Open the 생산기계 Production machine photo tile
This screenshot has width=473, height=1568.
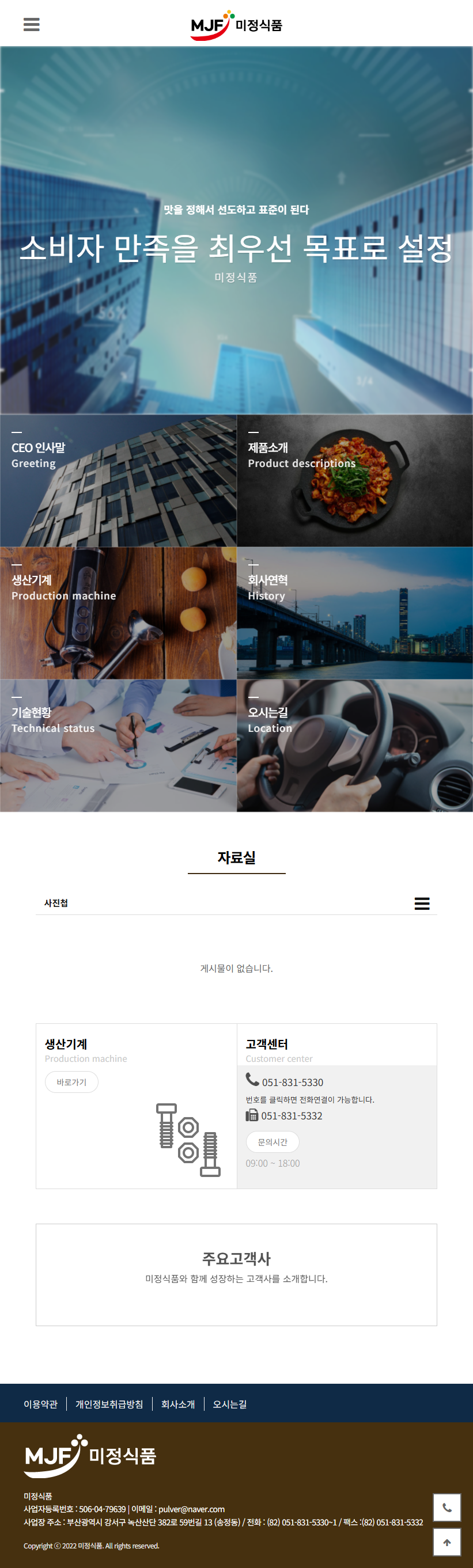[118, 613]
